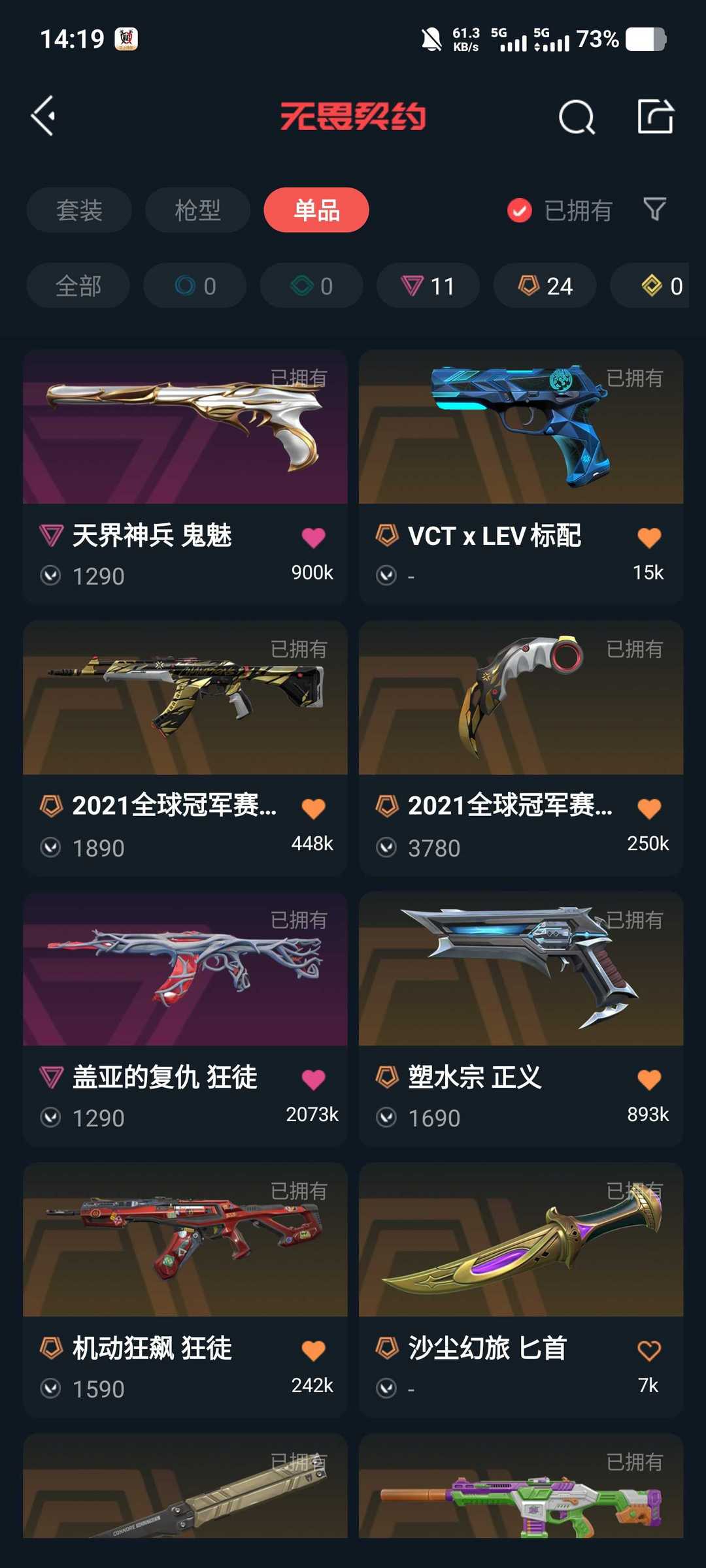The width and height of the screenshot is (706, 1568).
Task: Open the search icon
Action: point(577,118)
